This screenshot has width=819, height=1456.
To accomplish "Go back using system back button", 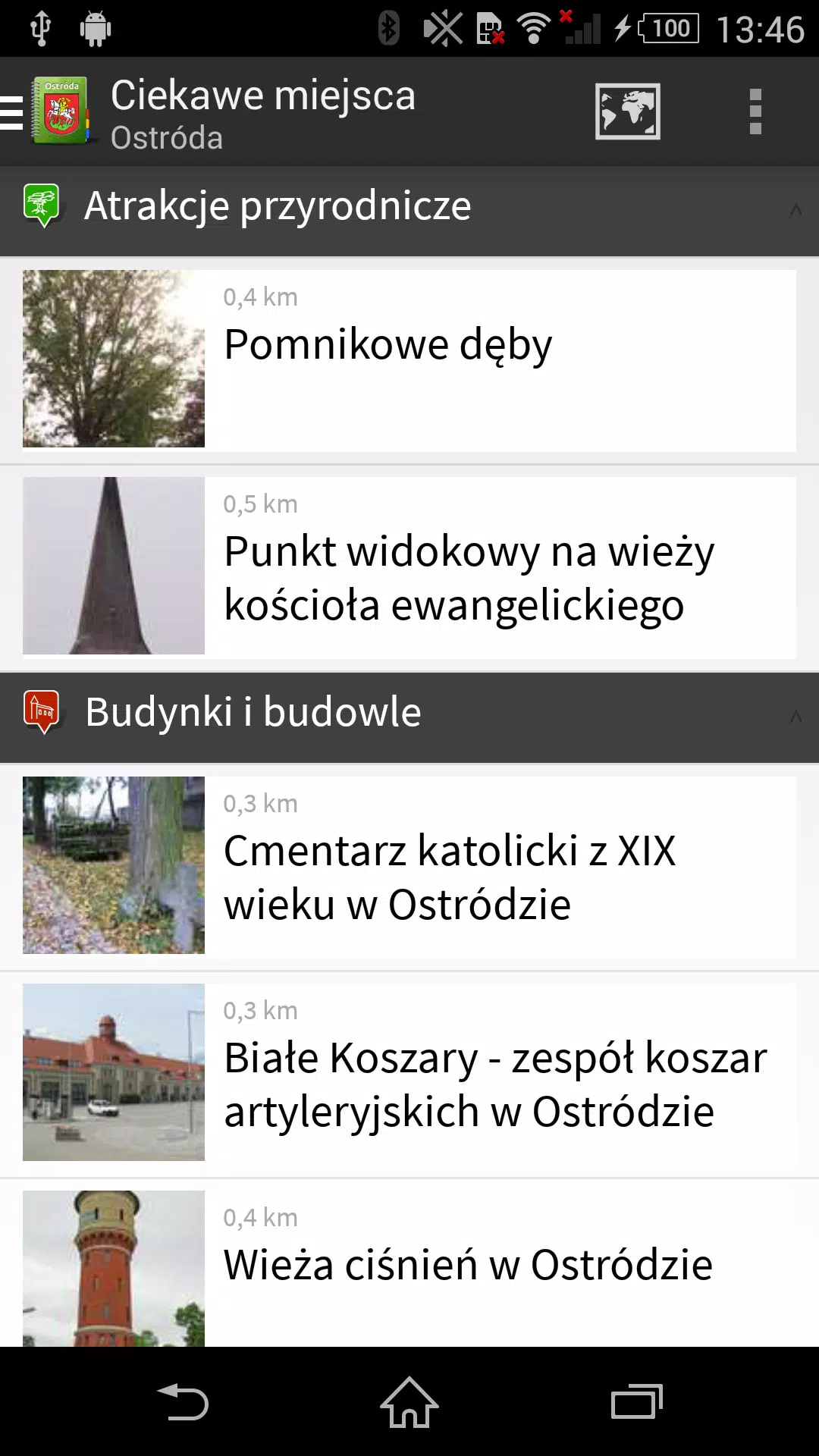I will point(182,1401).
